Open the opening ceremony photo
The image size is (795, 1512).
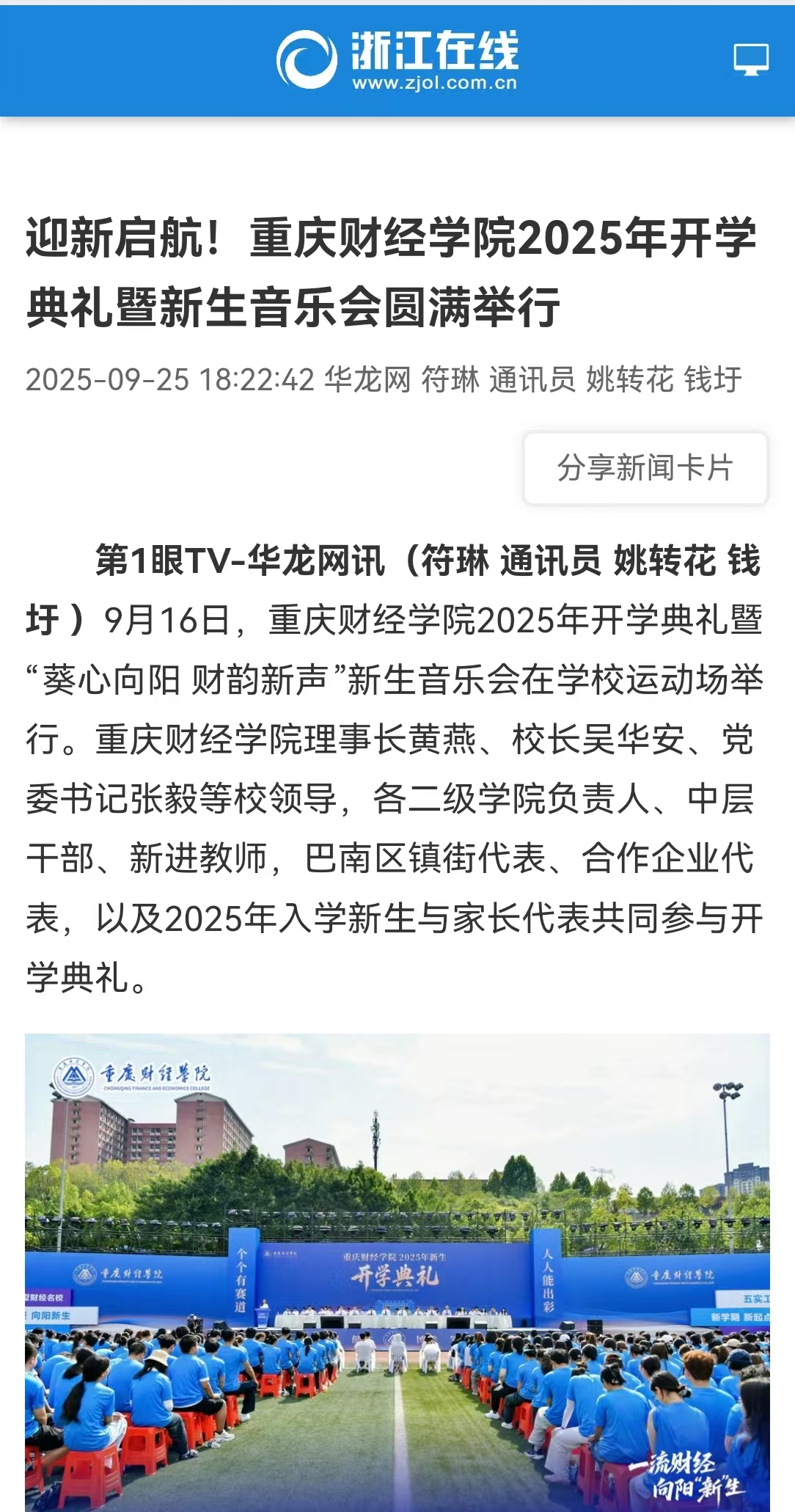(x=397, y=1271)
